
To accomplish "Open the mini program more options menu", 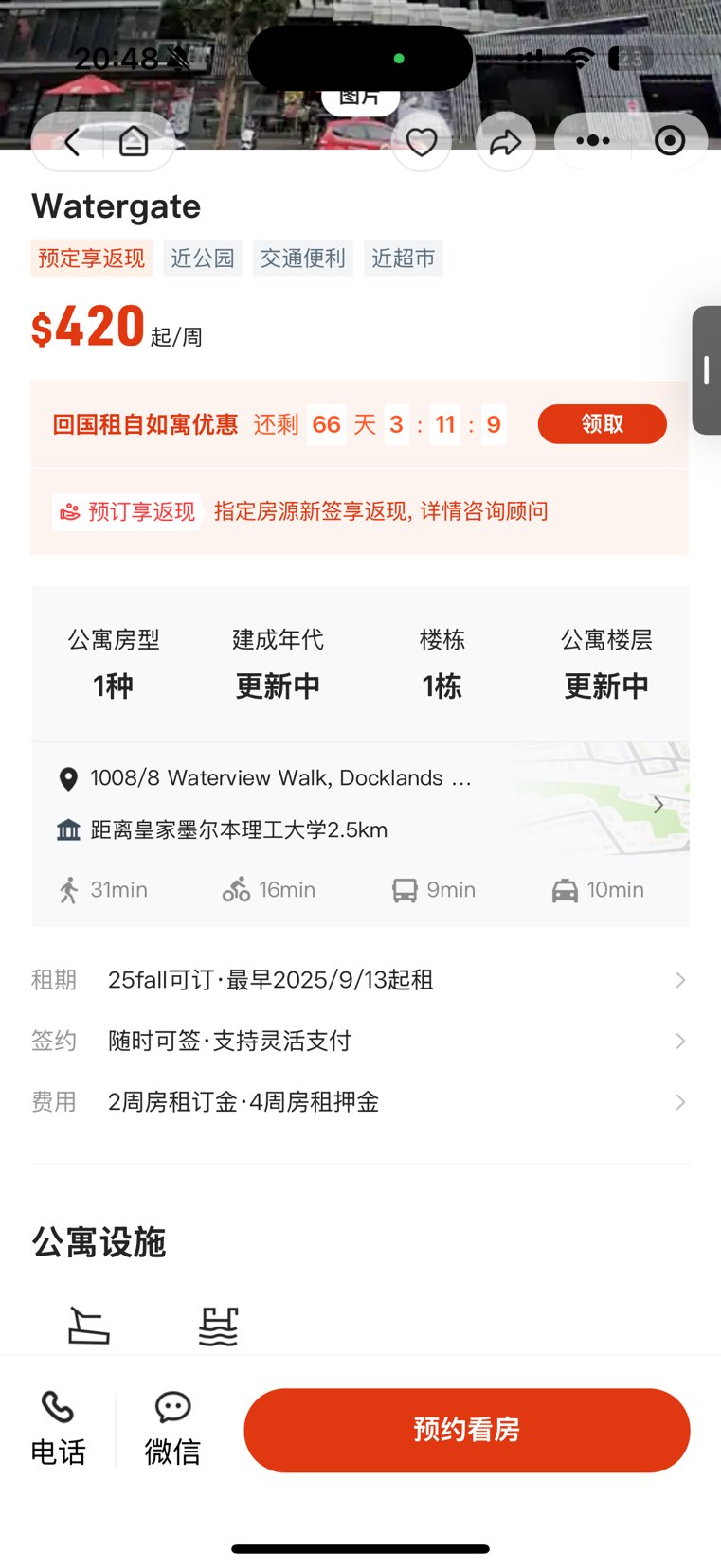I will coord(593,140).
